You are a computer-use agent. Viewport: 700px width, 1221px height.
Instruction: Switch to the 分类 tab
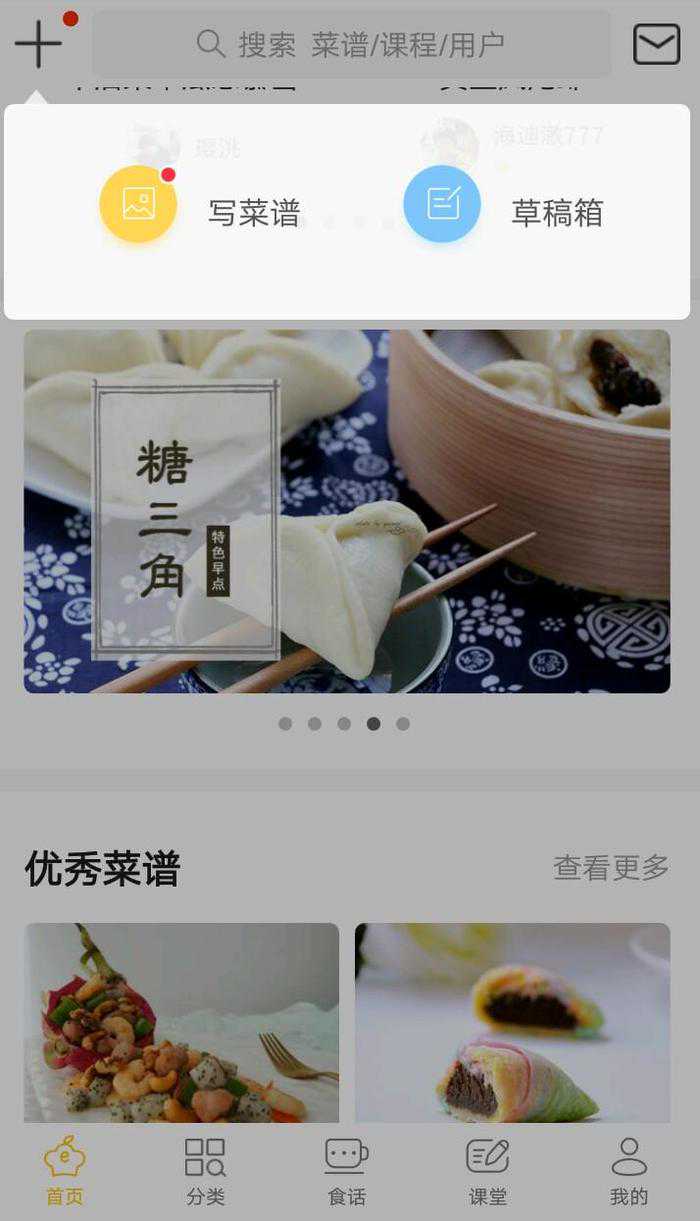tap(205, 1171)
